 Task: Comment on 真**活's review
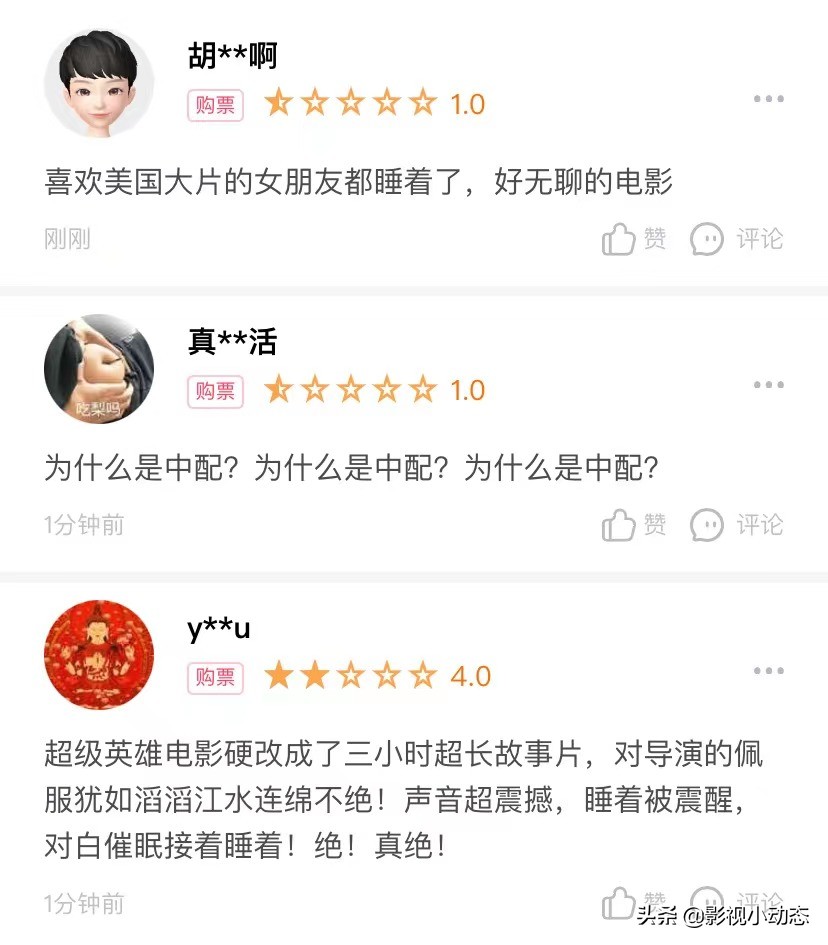pyautogui.click(x=737, y=525)
